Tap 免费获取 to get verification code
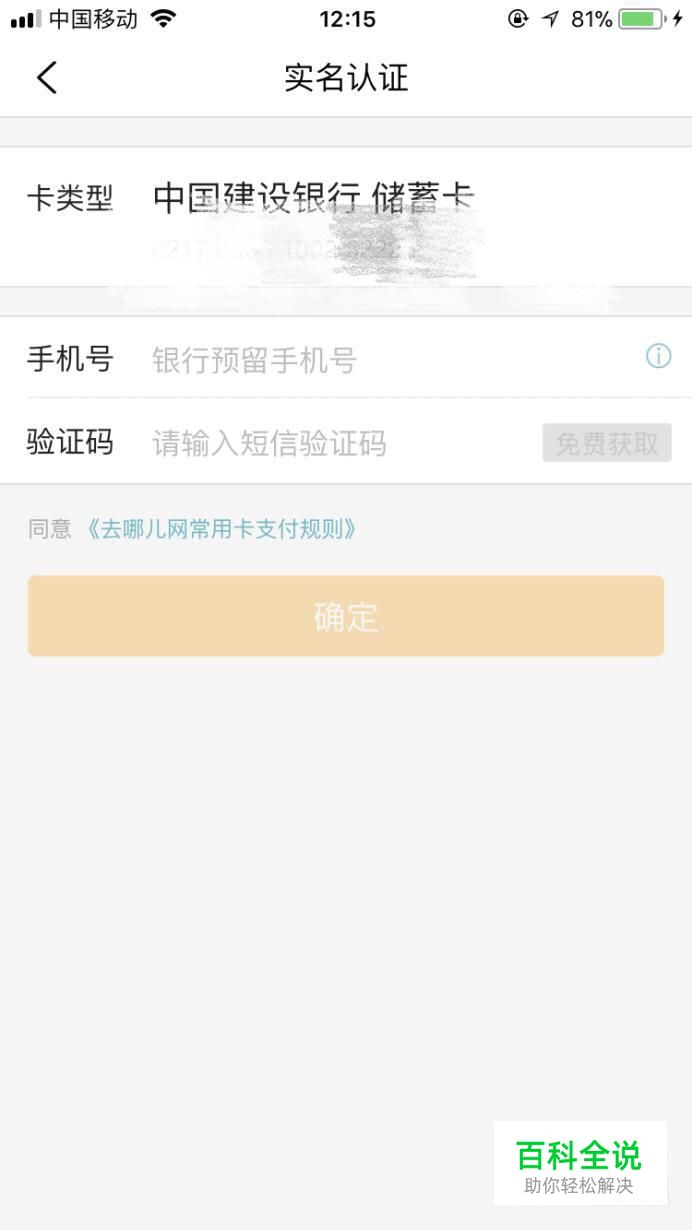 point(607,443)
